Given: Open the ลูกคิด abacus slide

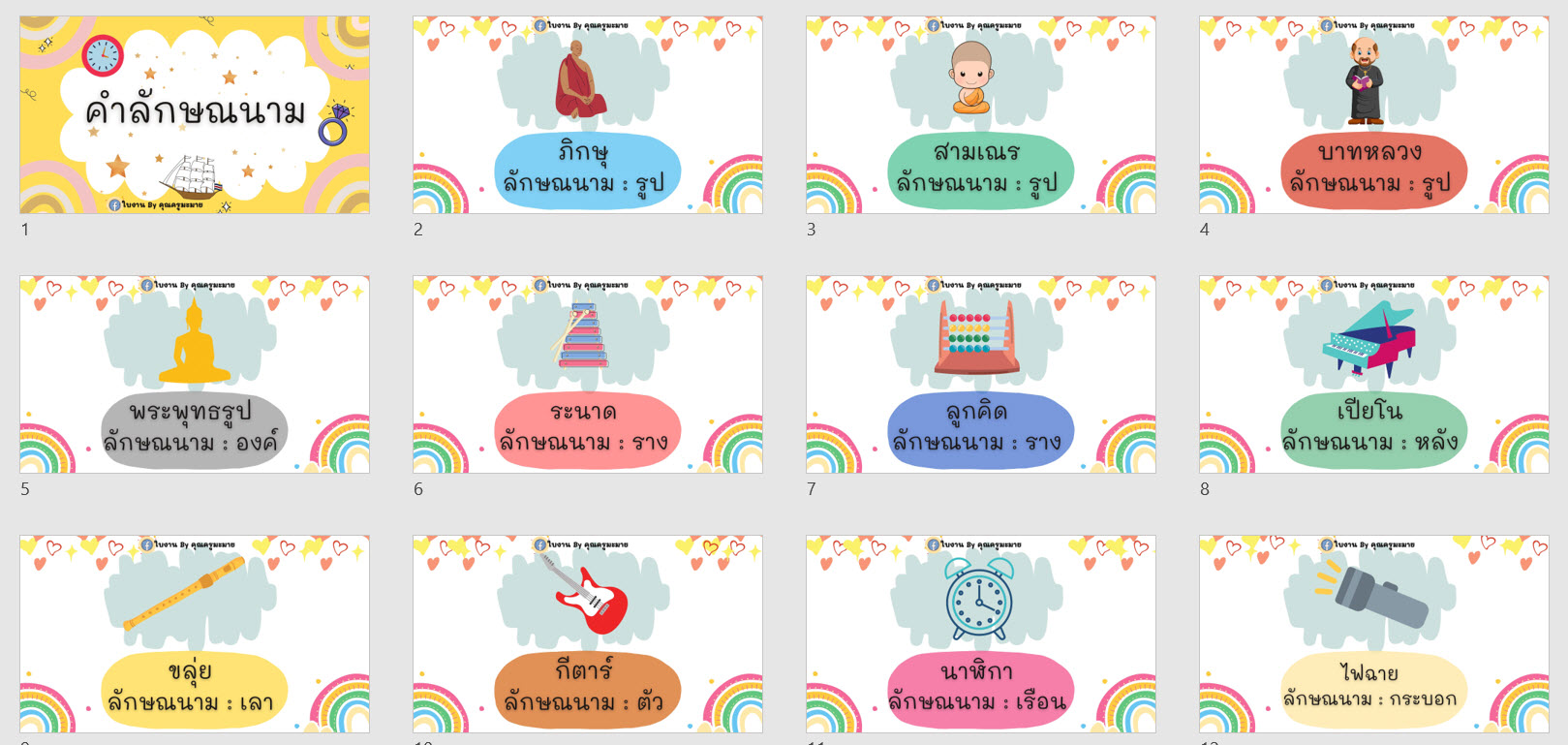Looking at the screenshot, I should tap(981, 374).
